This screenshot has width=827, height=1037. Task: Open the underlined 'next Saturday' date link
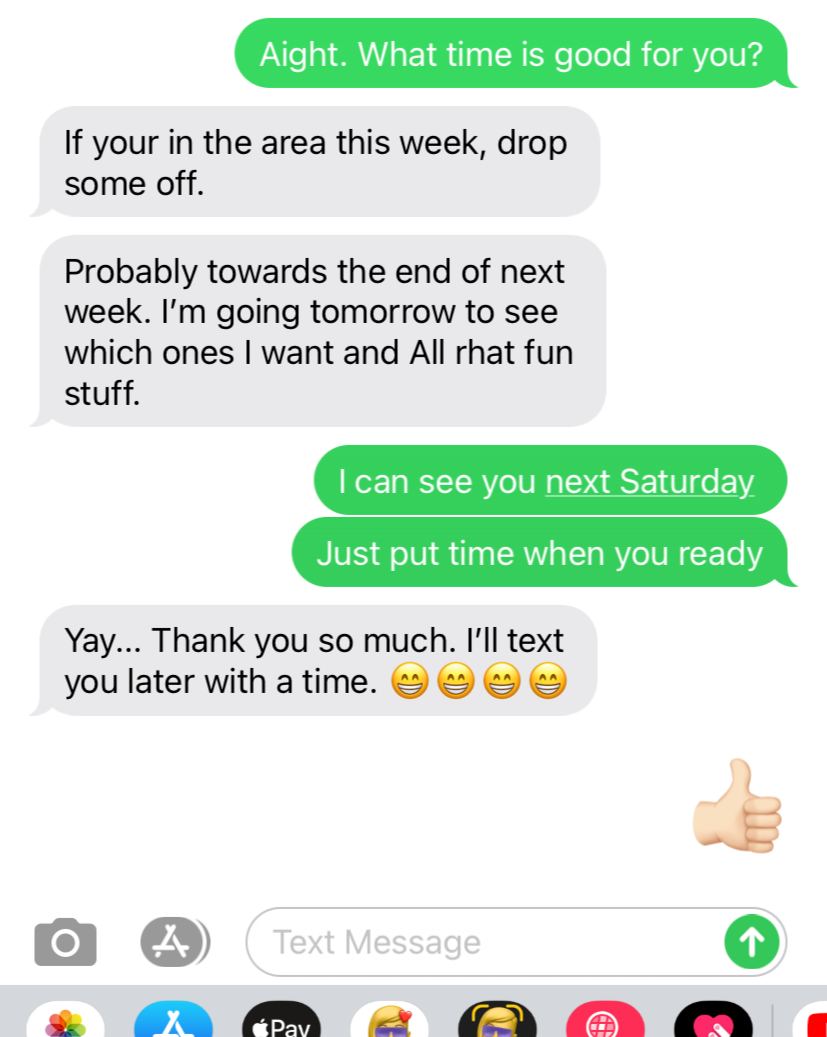click(649, 482)
